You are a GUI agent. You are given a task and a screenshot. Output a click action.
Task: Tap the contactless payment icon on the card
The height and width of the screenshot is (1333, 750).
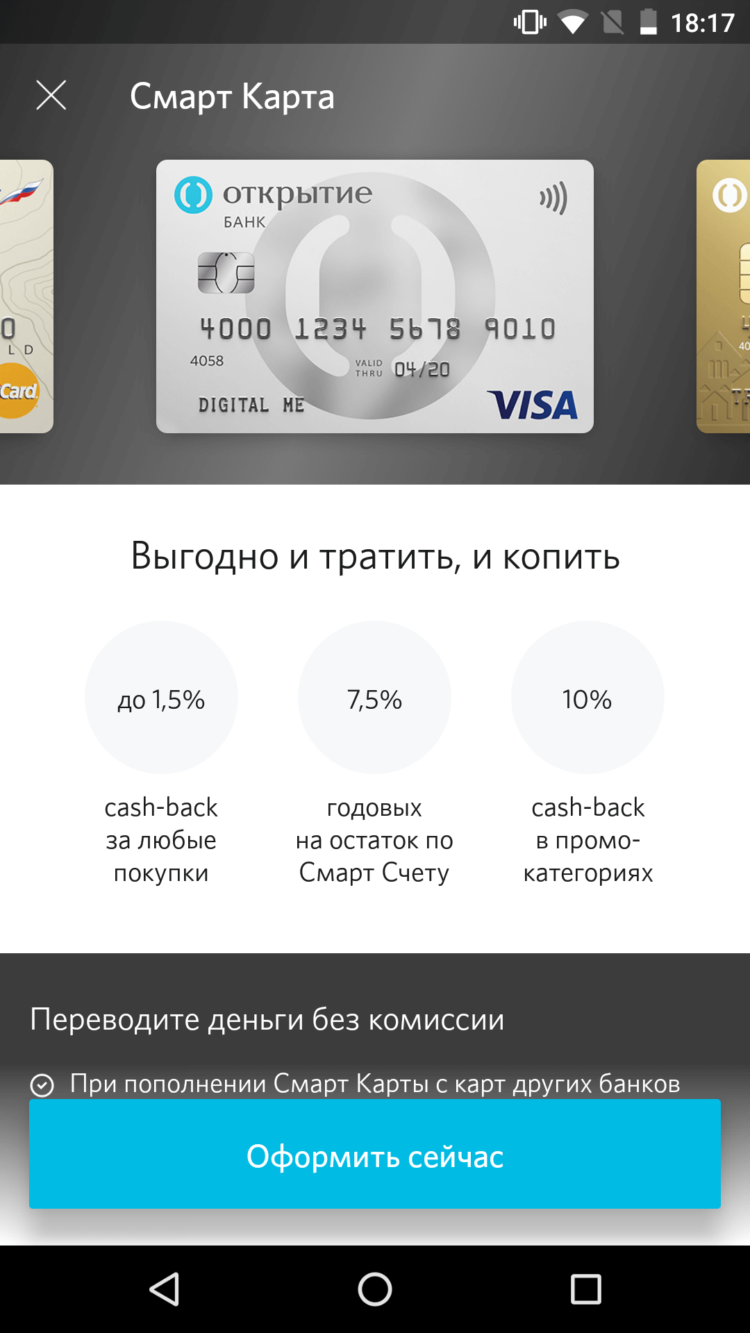(x=554, y=197)
